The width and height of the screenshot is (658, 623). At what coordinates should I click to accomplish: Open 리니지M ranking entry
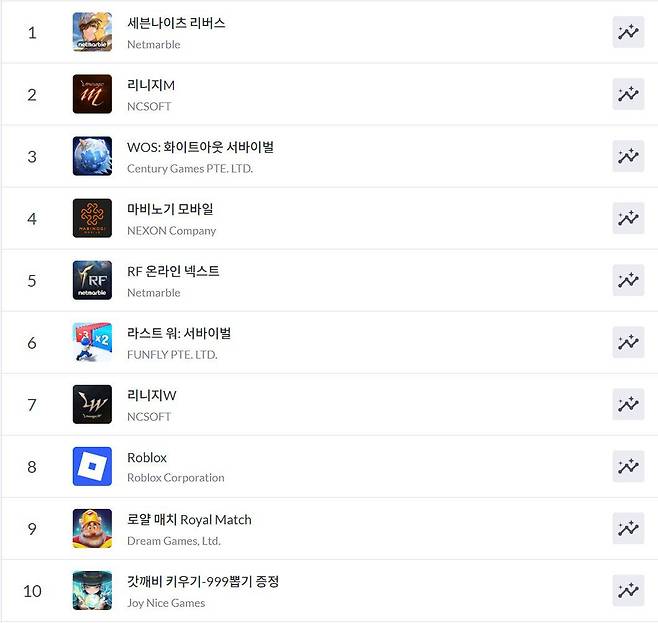coord(151,85)
